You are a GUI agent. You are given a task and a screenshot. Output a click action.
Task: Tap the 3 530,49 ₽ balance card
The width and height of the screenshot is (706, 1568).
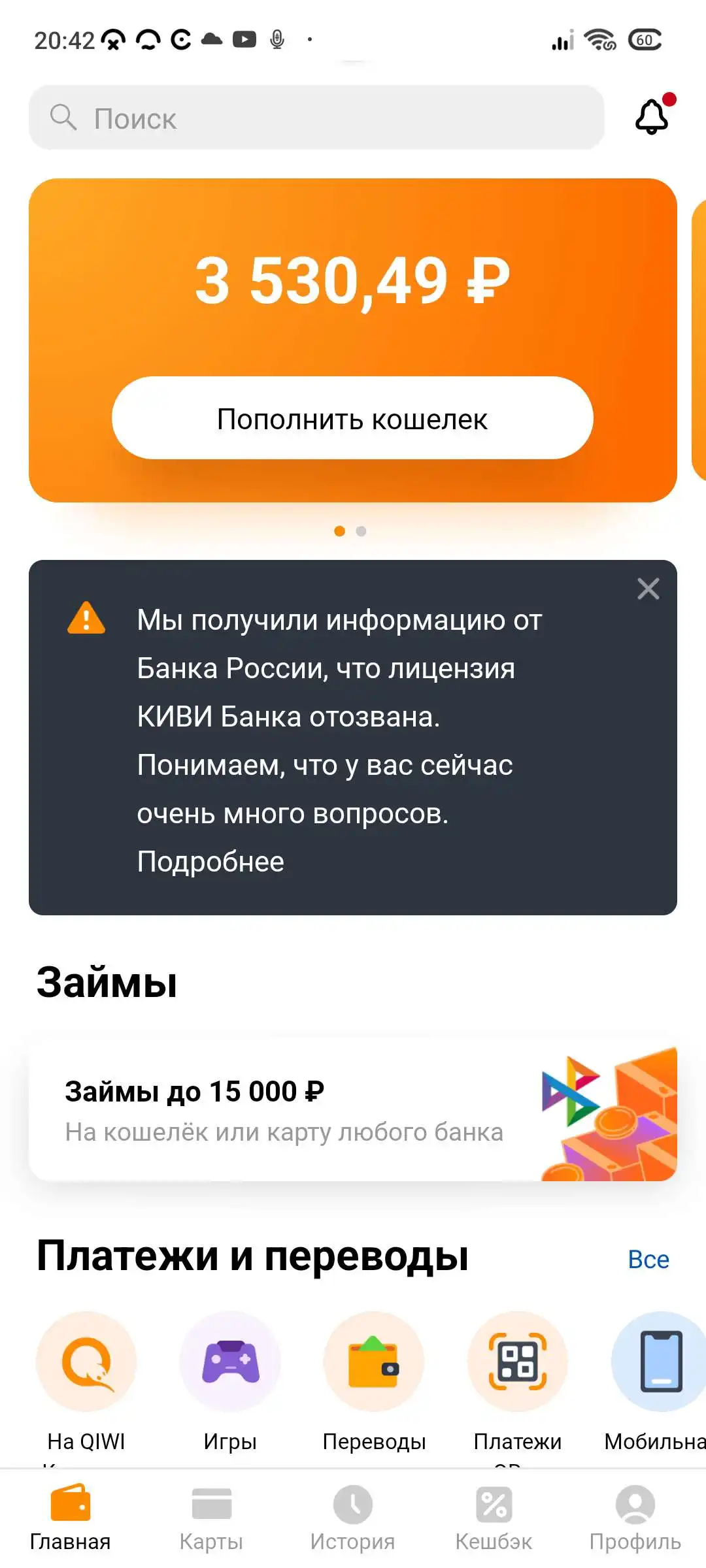[x=352, y=281]
